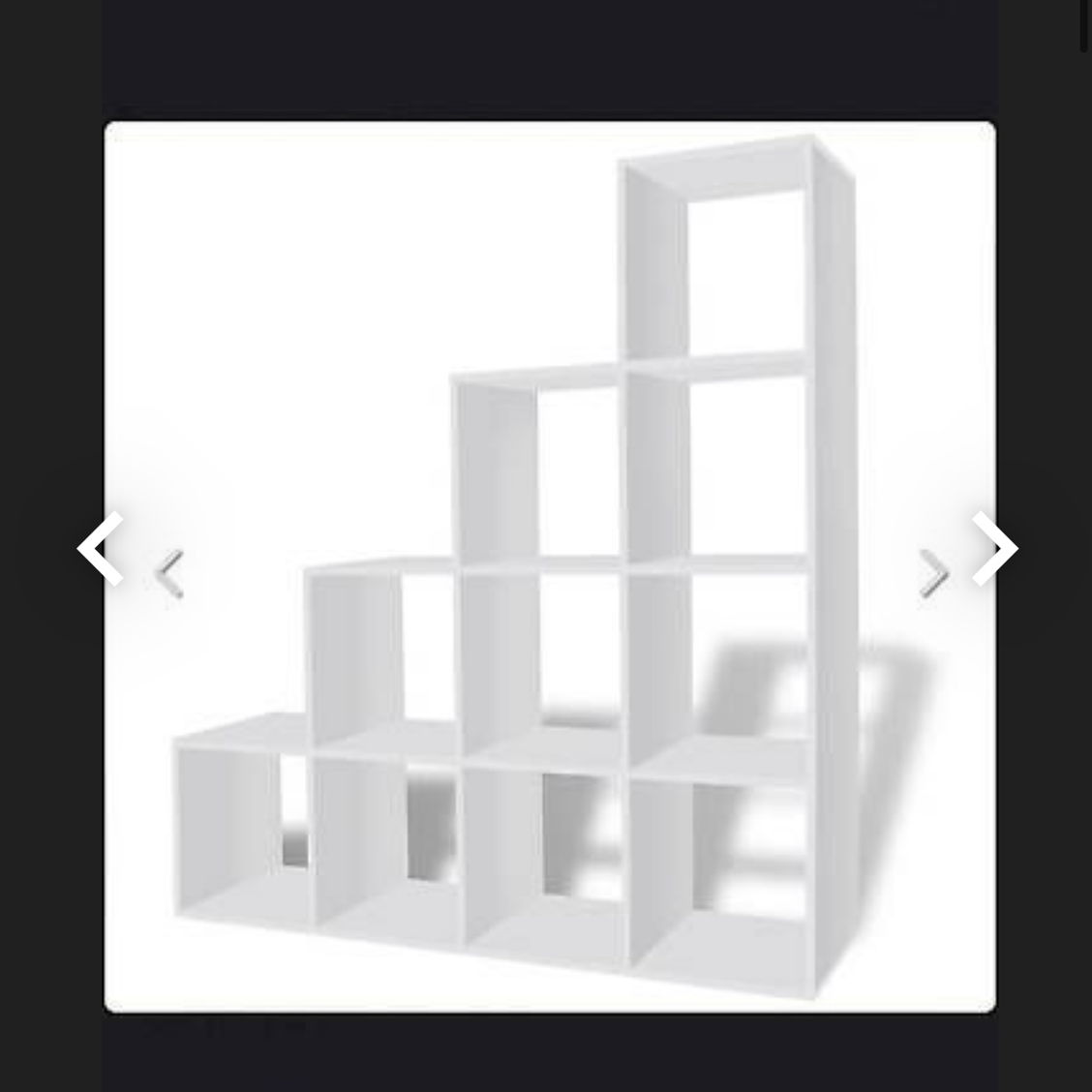The width and height of the screenshot is (1092, 1092).
Task: Advance to the next image with the white right arrow
Action: point(994,549)
